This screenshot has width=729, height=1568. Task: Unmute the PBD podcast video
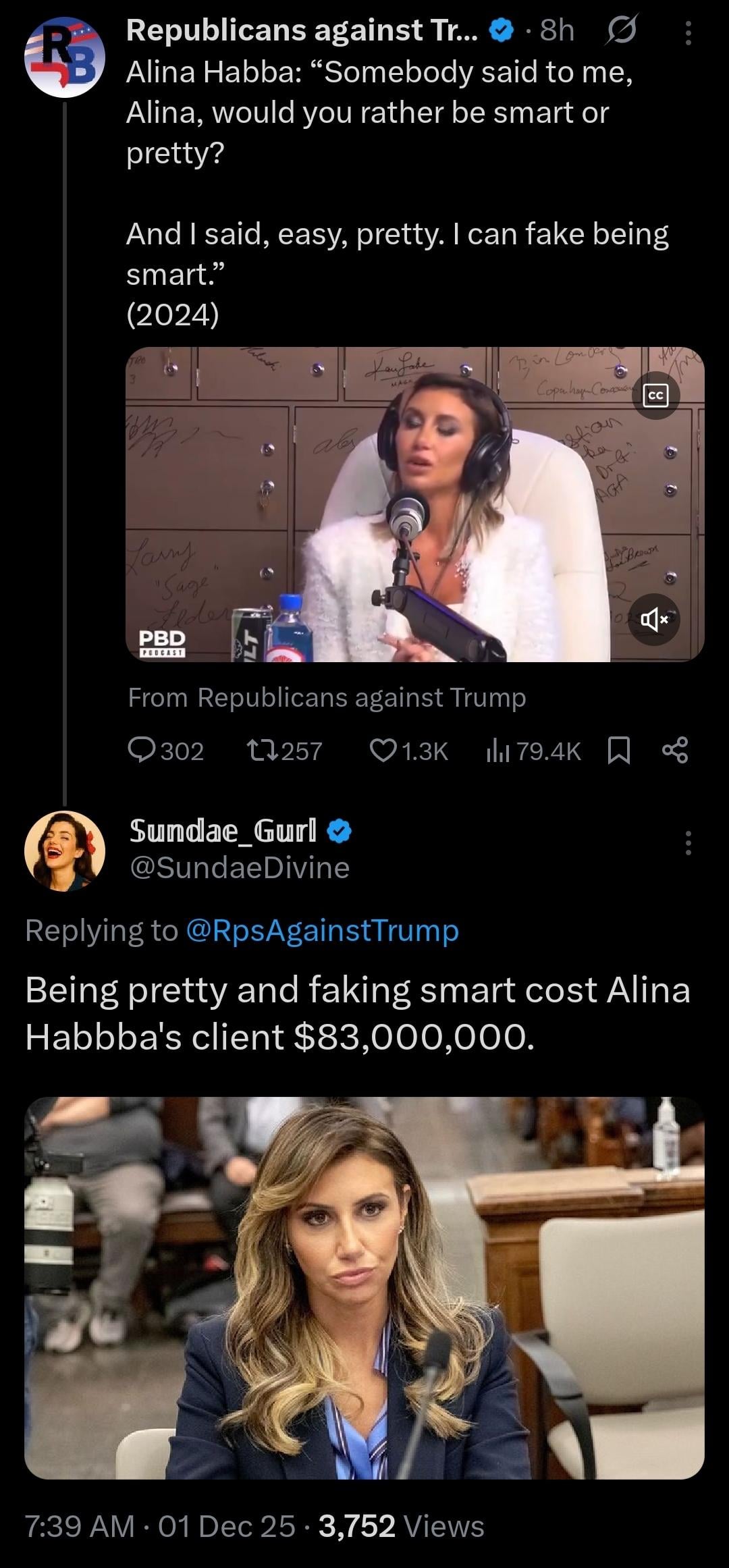coord(653,620)
